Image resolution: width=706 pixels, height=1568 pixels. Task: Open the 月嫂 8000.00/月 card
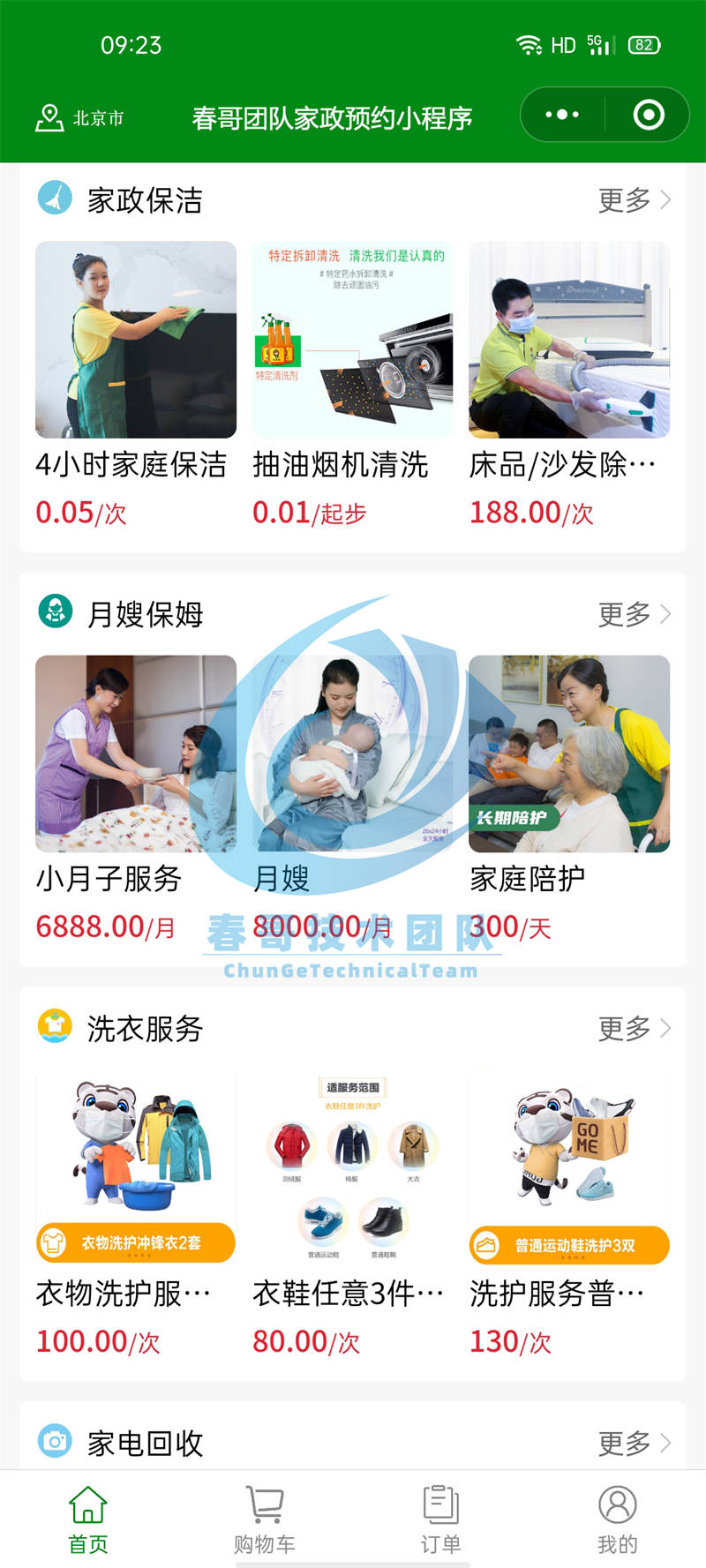[352, 799]
